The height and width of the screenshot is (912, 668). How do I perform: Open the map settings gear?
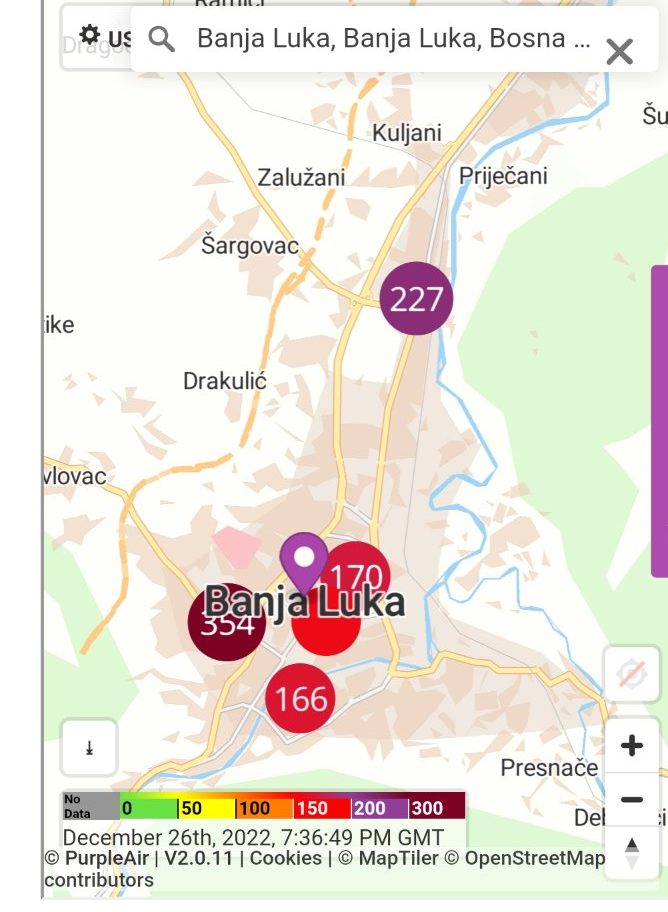(90, 36)
